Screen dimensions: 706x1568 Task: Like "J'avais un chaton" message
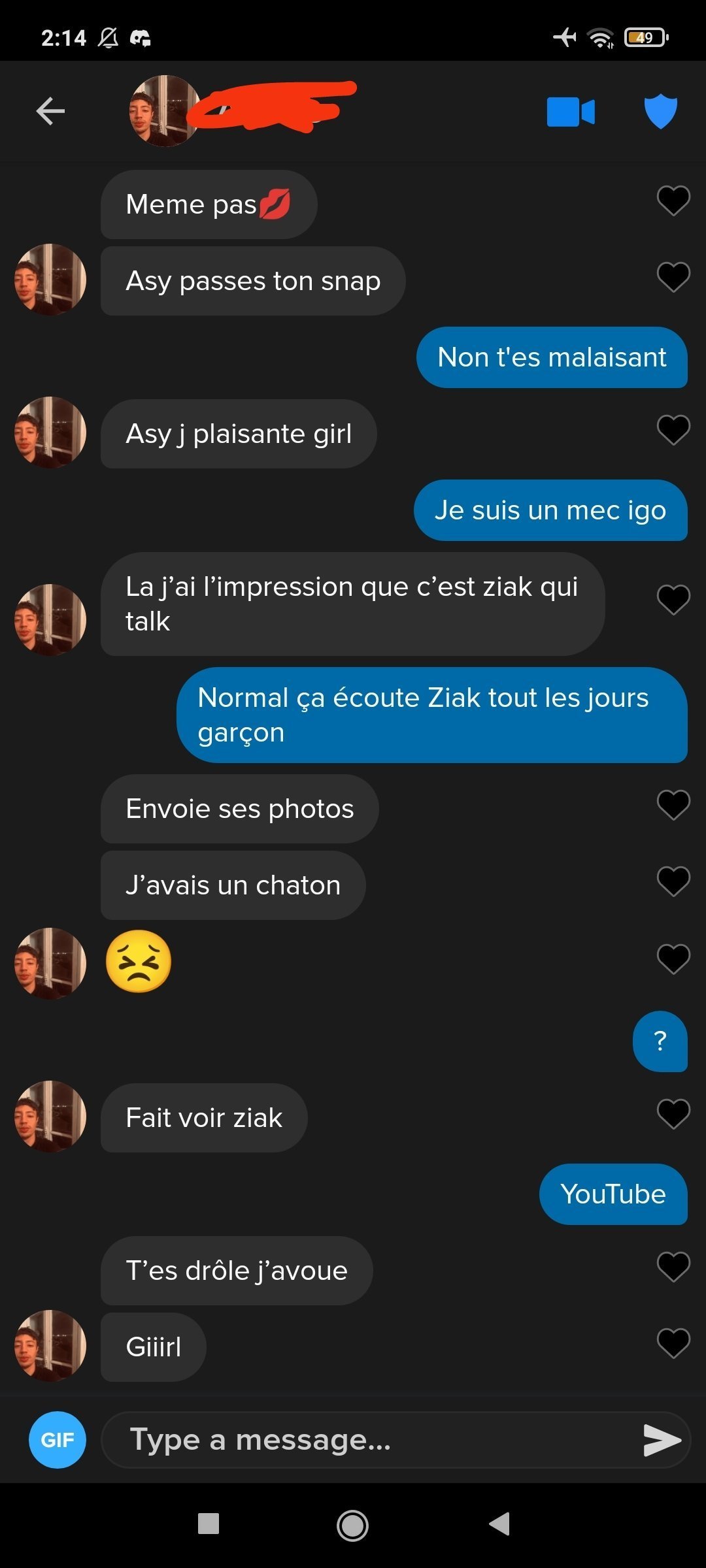tap(673, 881)
